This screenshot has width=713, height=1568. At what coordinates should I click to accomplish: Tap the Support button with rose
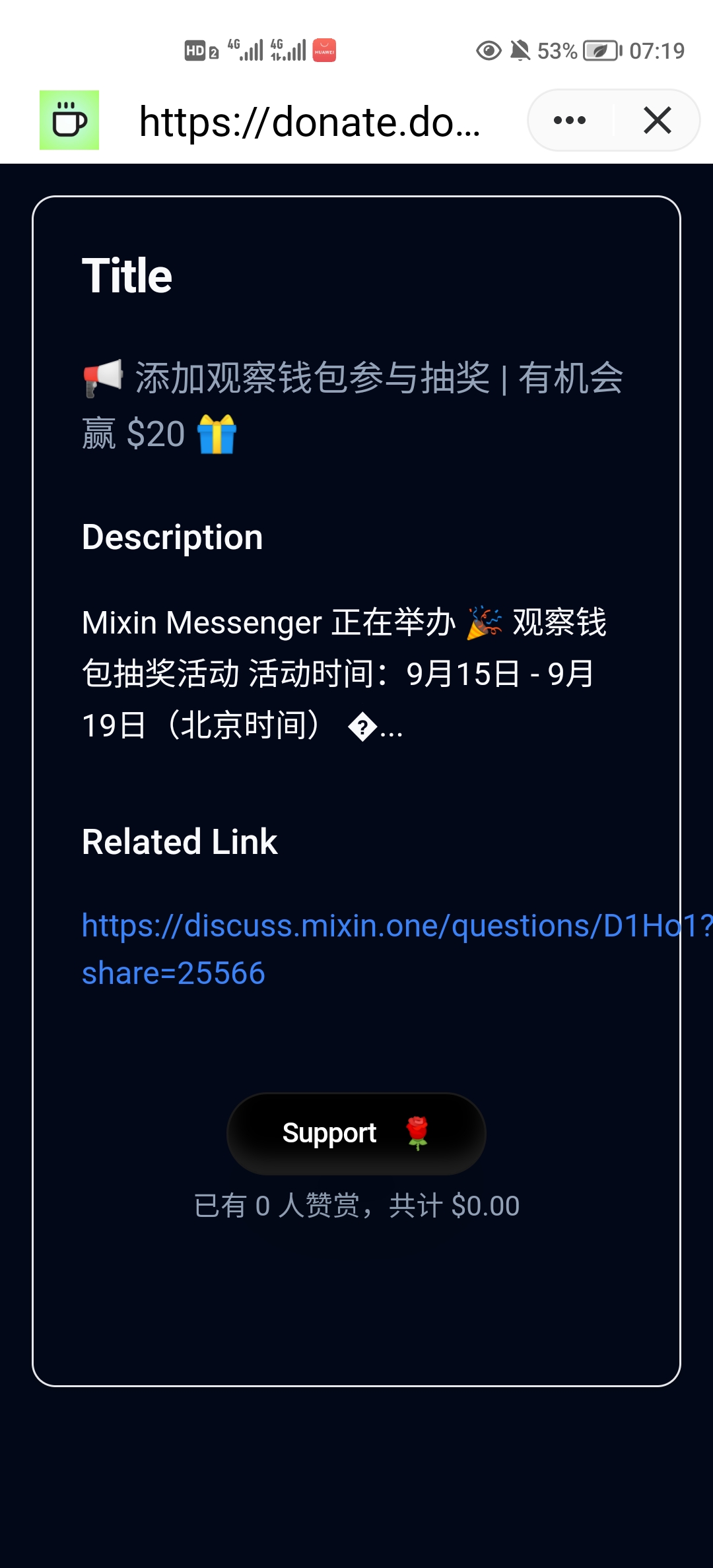356,1133
